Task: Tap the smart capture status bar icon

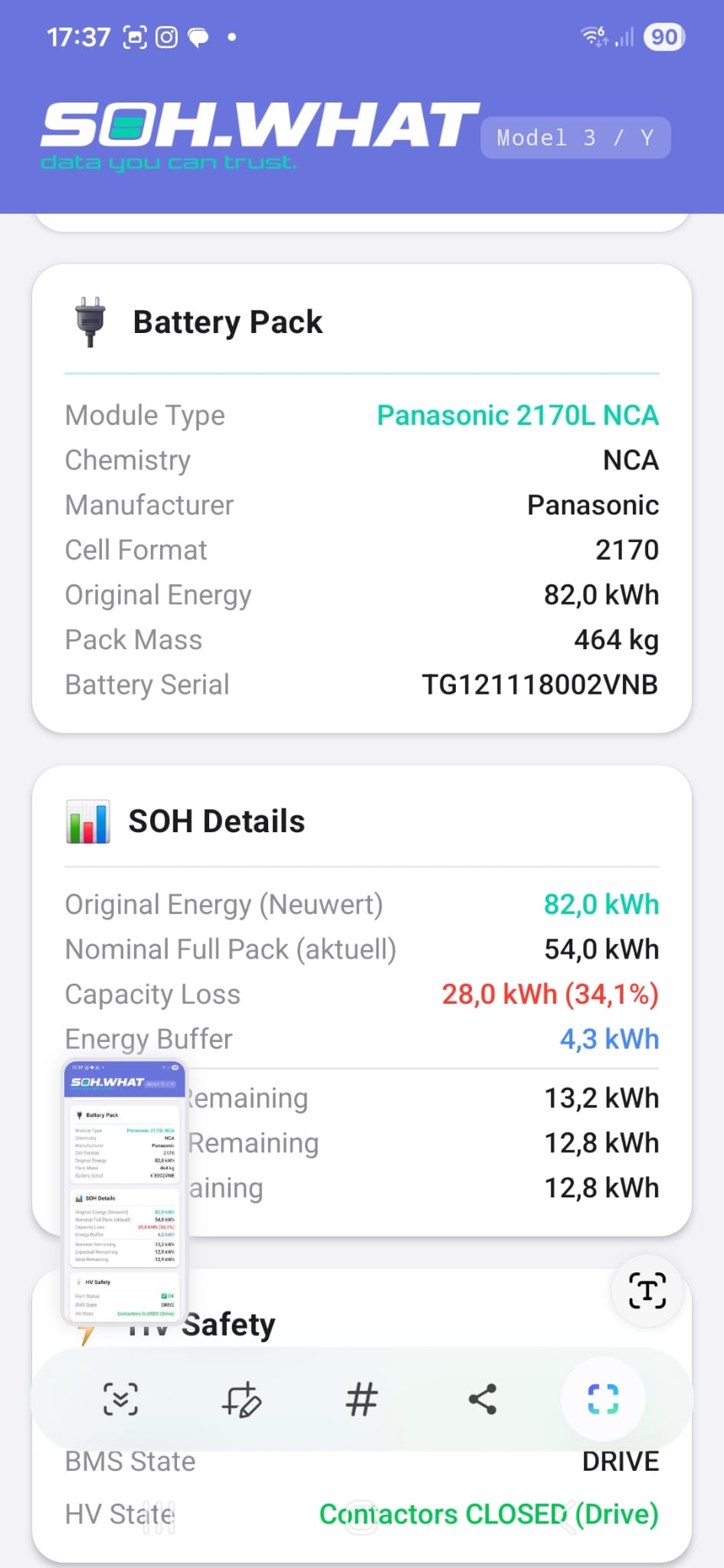Action: point(134,36)
